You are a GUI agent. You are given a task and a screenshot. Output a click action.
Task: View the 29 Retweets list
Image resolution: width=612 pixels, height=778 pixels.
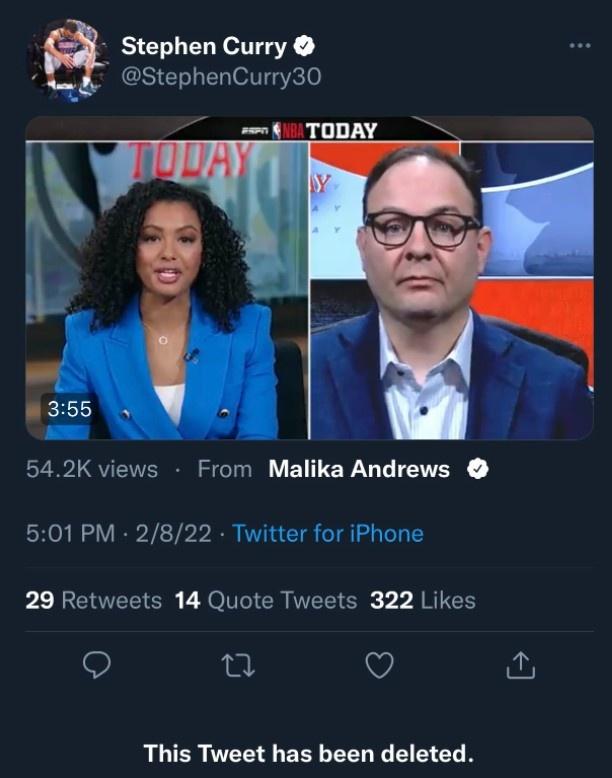coord(93,600)
